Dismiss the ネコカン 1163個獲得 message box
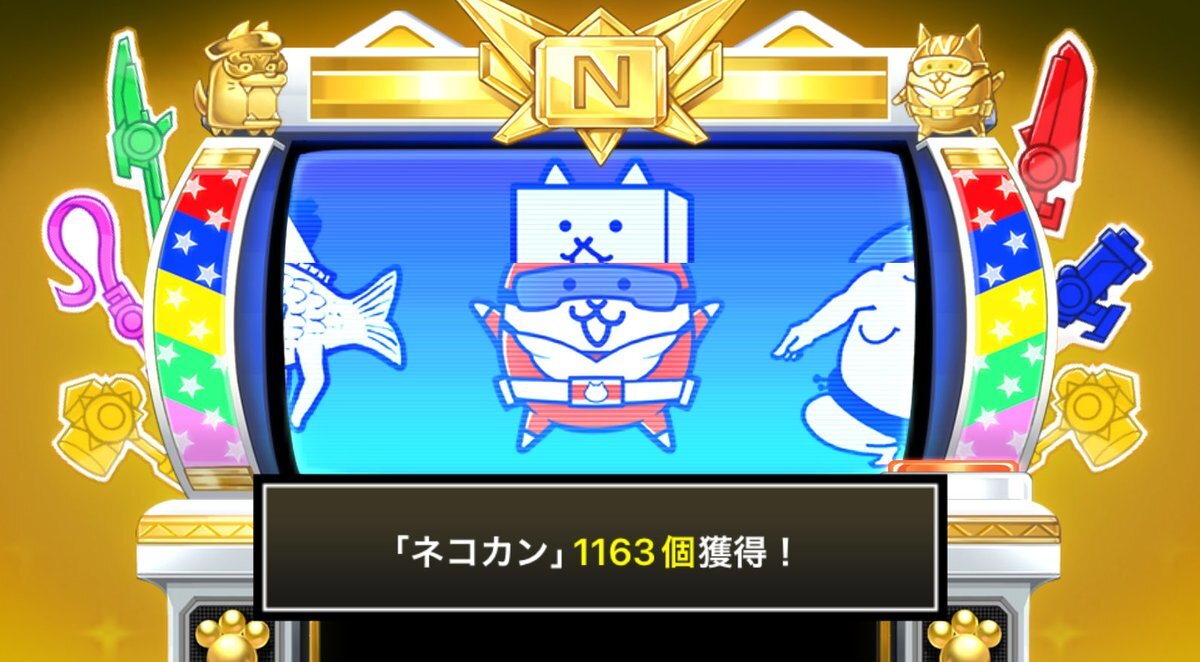1200x662 pixels. pyautogui.click(x=600, y=550)
